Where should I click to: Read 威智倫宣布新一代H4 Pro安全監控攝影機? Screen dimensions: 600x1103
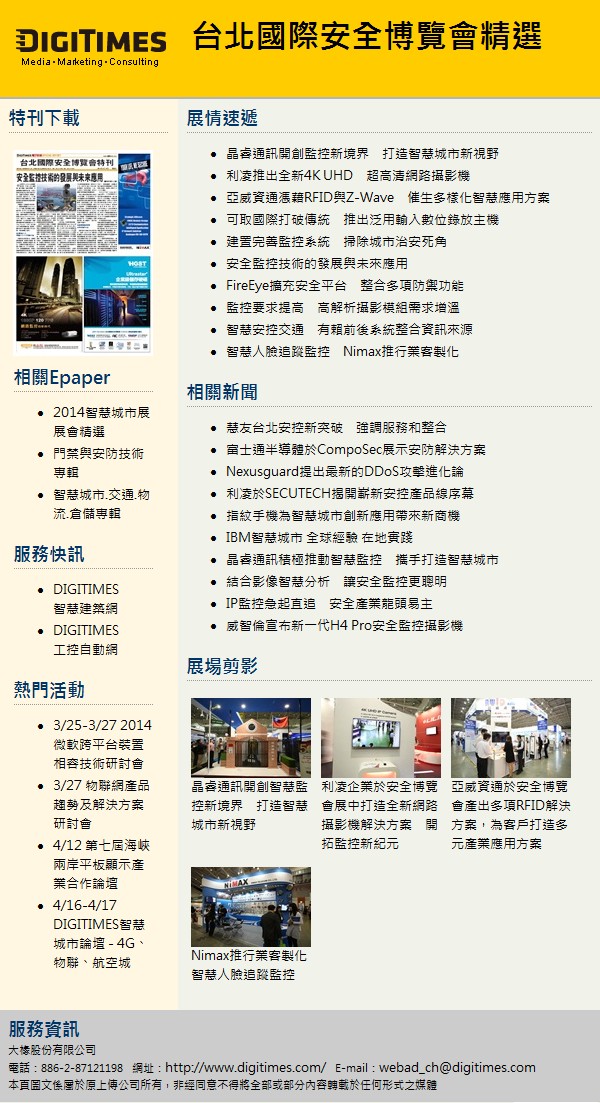(x=344, y=625)
